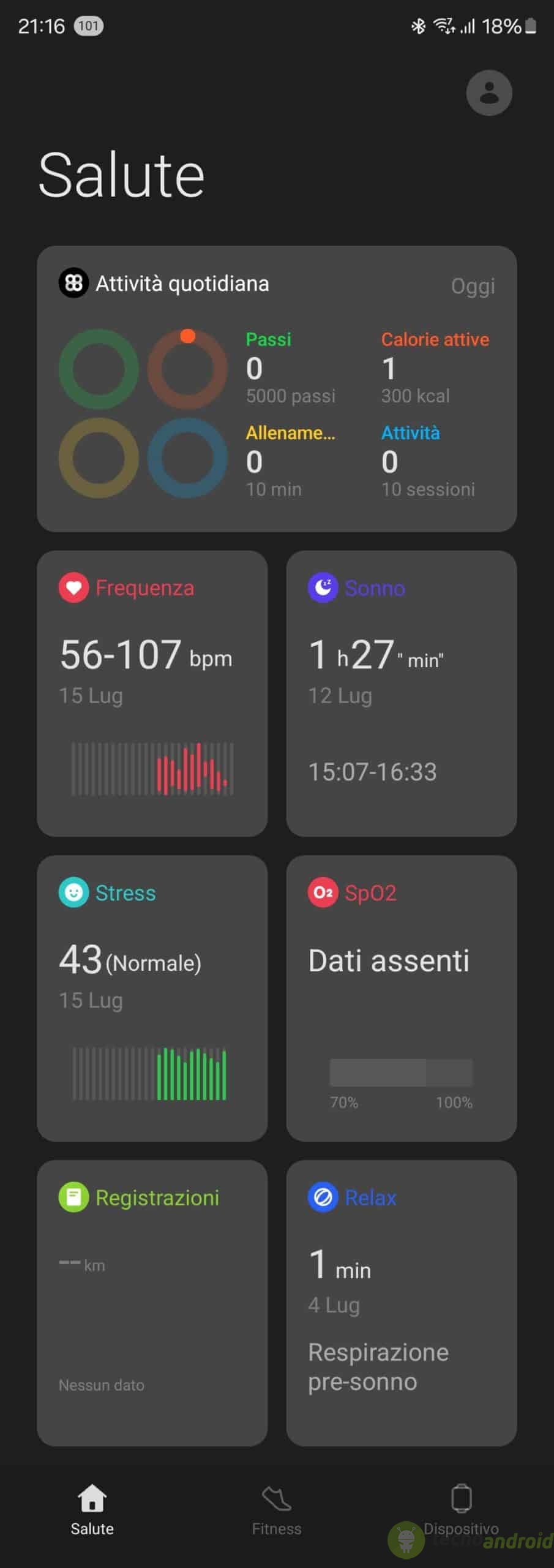Open the Attività quotidiana card
Screen dimensions: 554x1568
(x=277, y=389)
